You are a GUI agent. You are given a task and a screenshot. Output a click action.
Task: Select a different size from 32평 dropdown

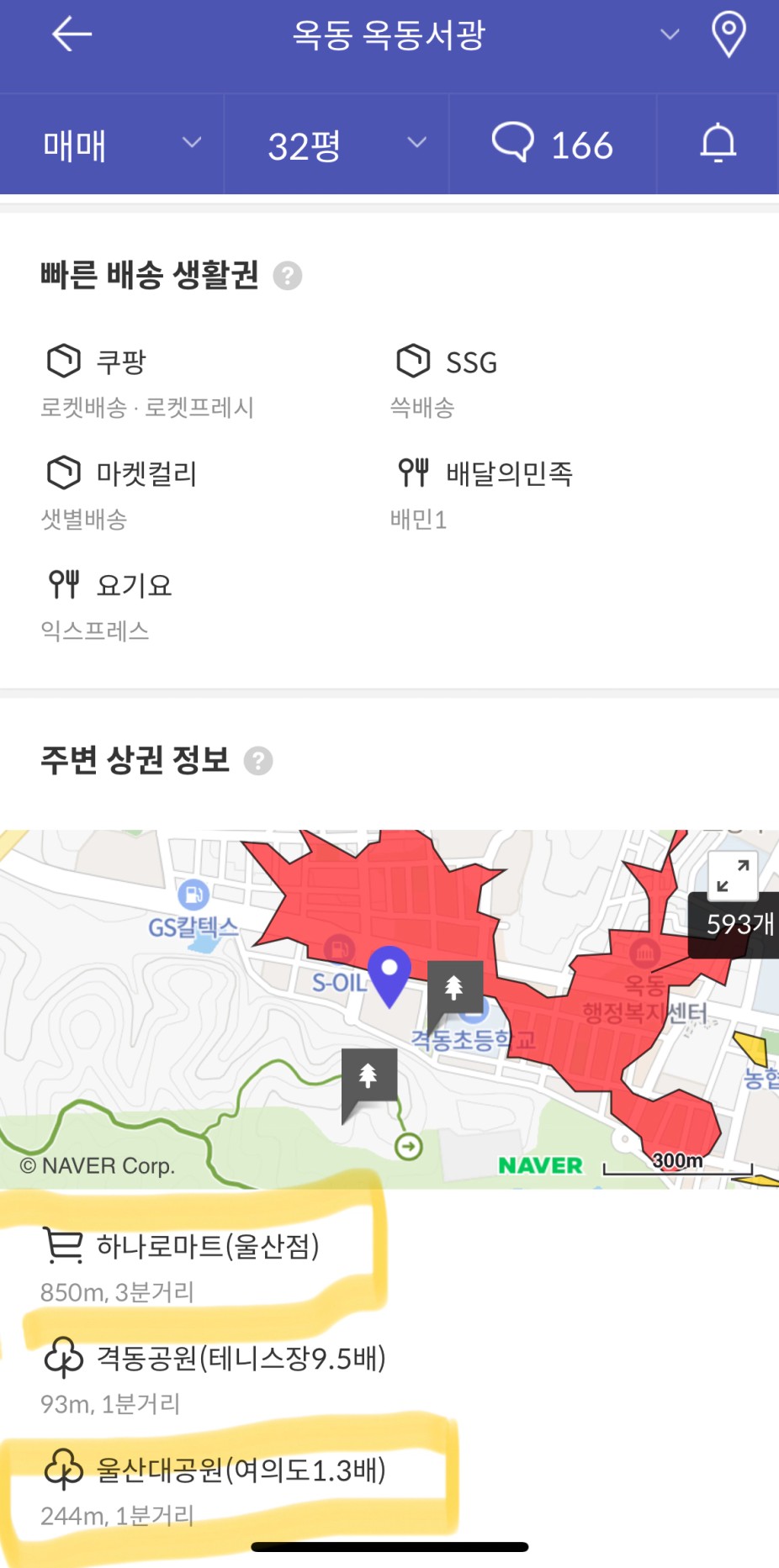tap(337, 145)
